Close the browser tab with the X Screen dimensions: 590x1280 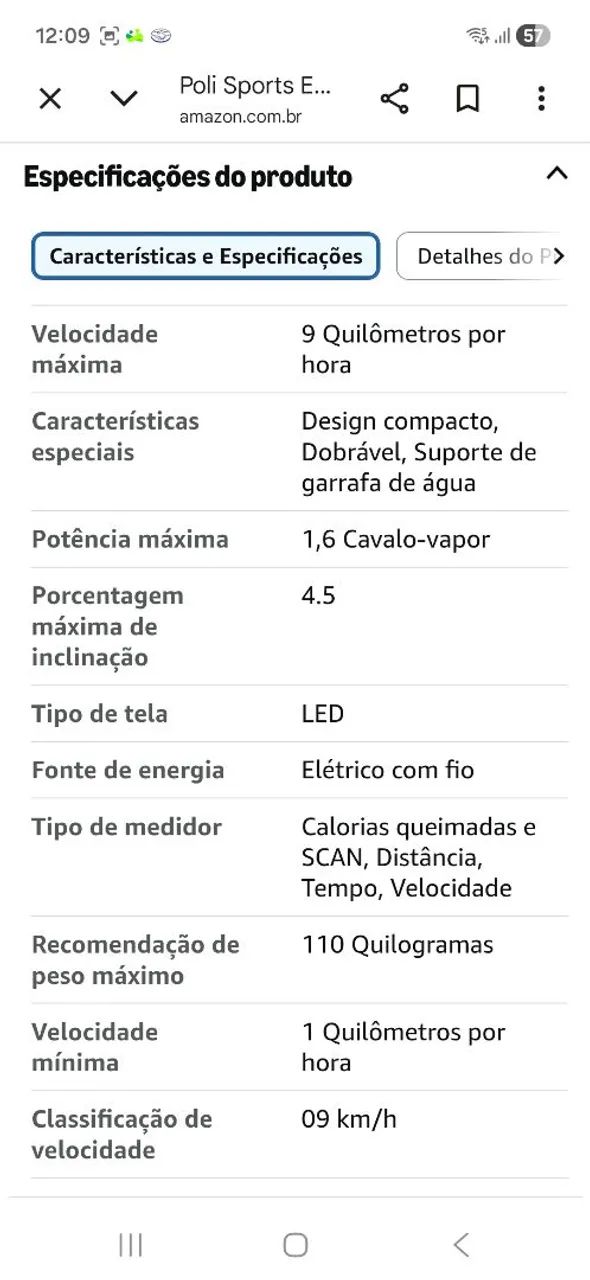(x=50, y=98)
